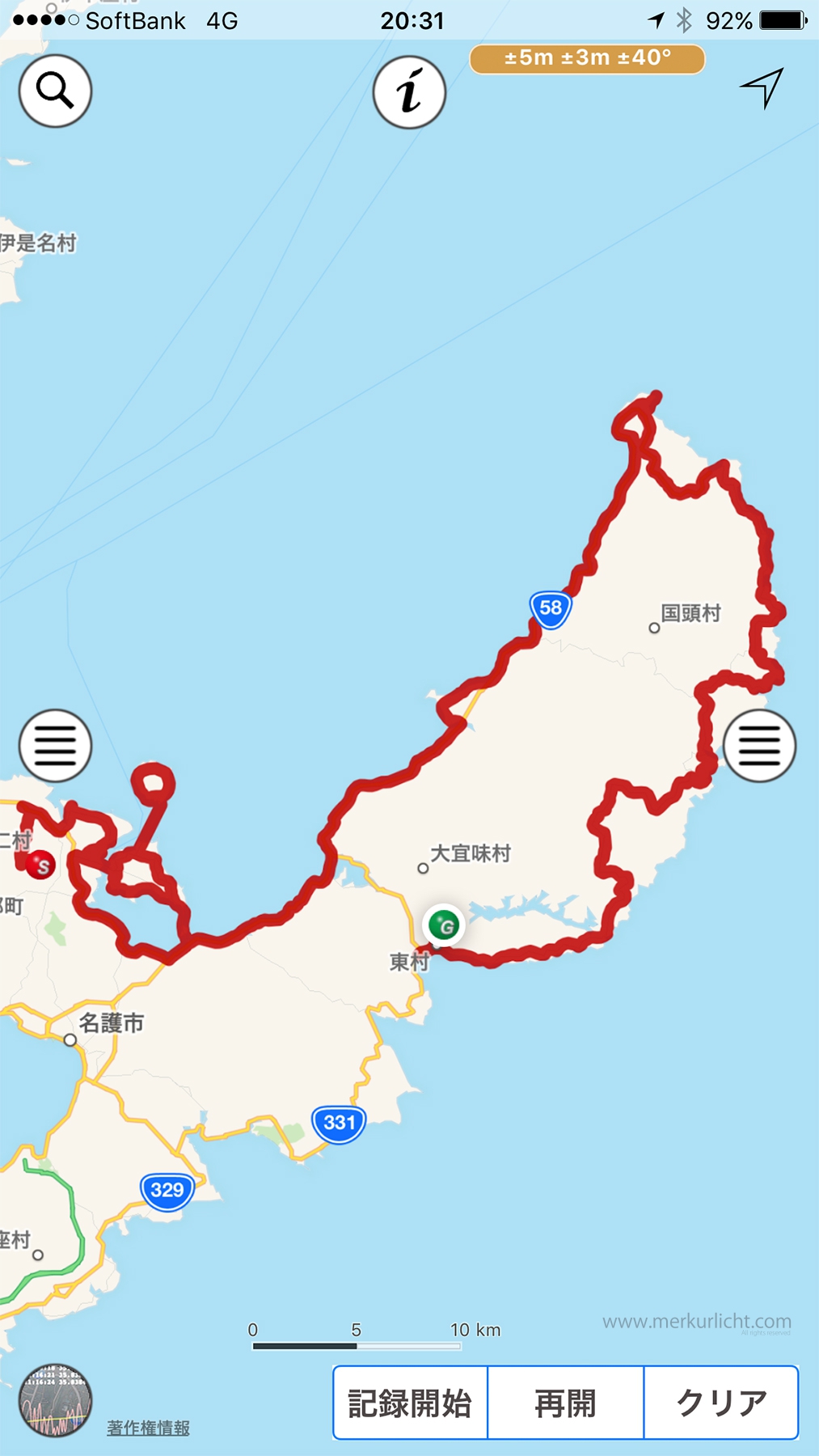Viewport: 819px width, 1456px height.
Task: Open the search magnifier button
Action: [x=55, y=91]
